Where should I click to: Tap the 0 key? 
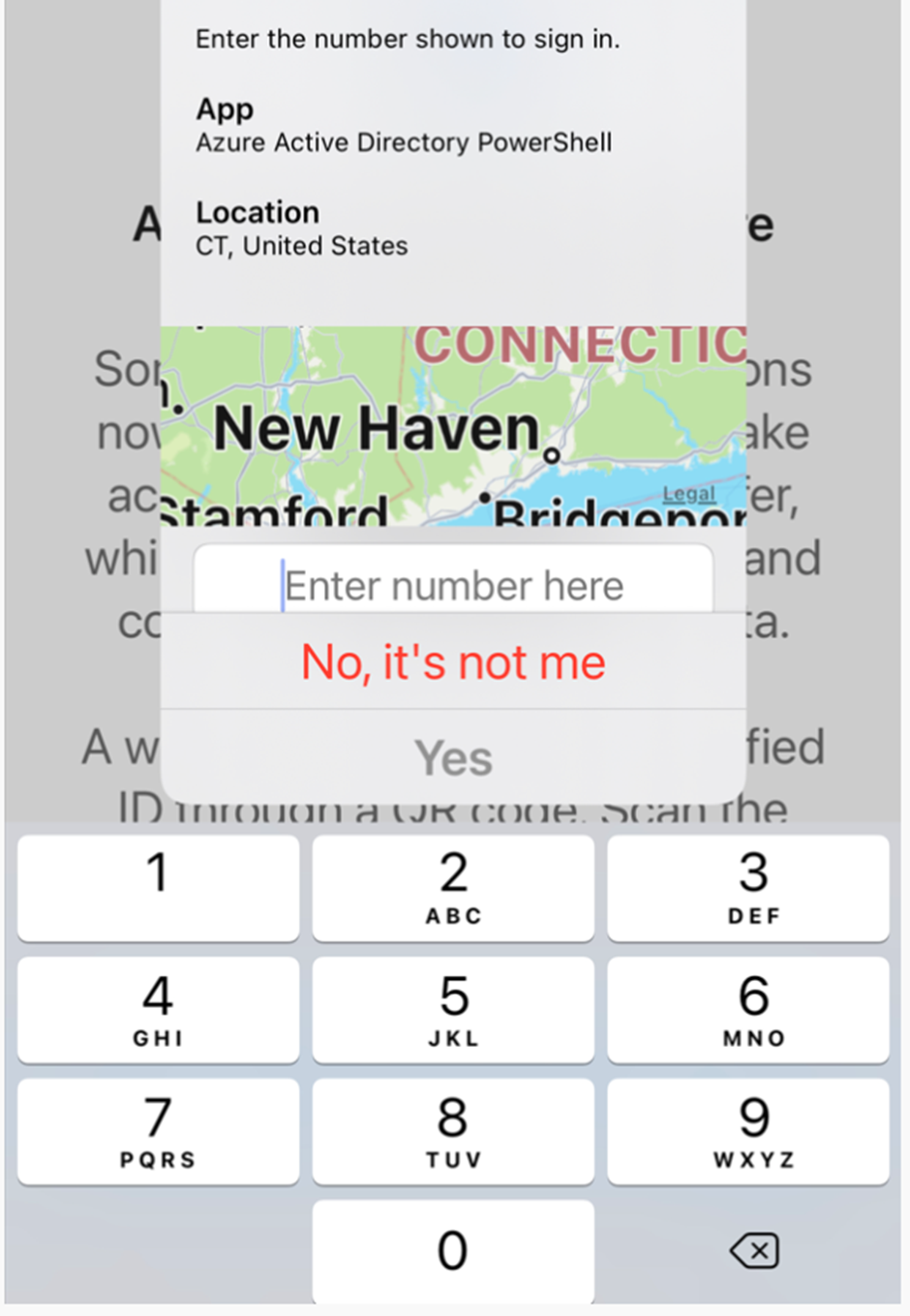[453, 1251]
